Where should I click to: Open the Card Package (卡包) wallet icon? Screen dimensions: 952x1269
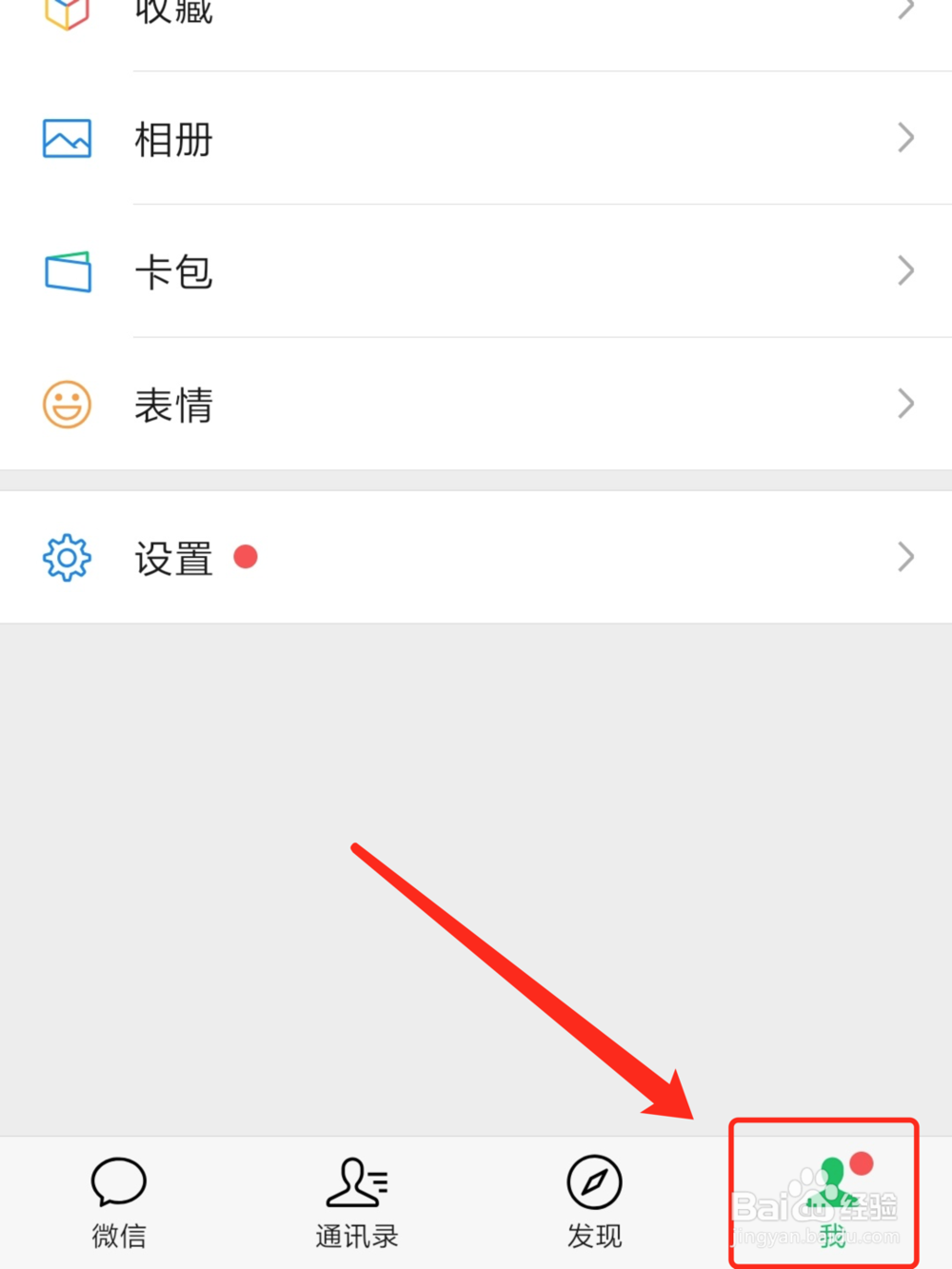point(66,270)
